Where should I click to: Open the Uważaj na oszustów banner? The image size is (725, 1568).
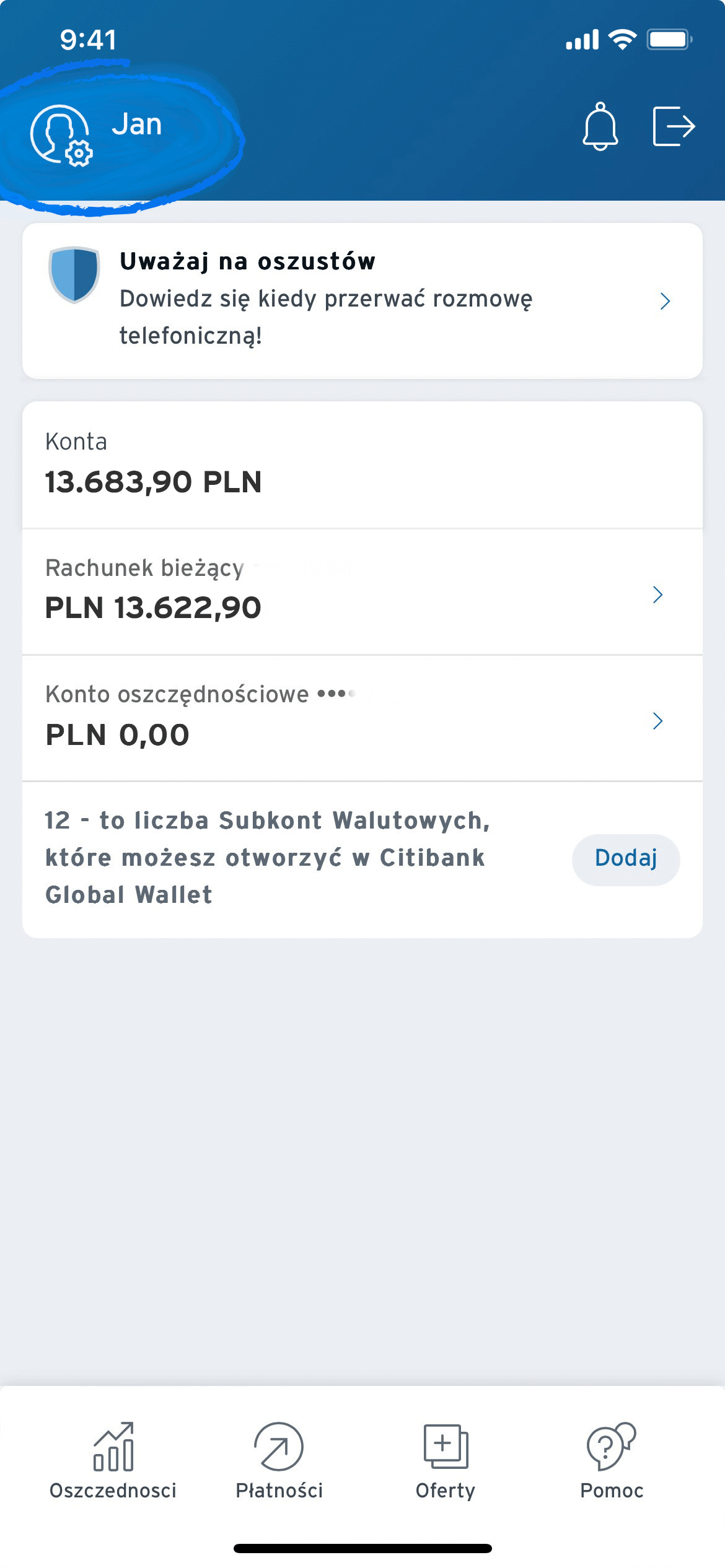pyautogui.click(x=362, y=300)
